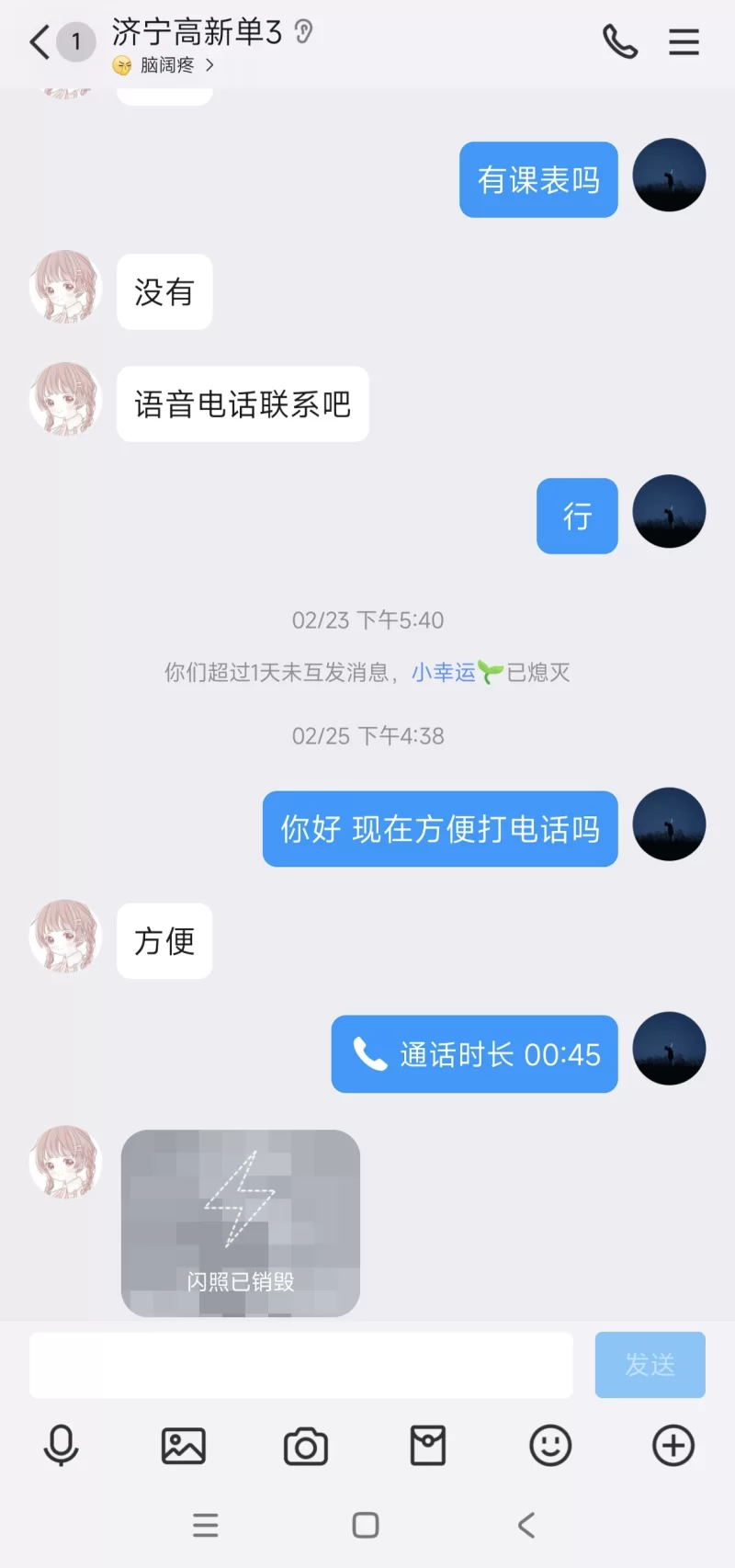Image resolution: width=735 pixels, height=1568 pixels.
Task: Go to system home screen
Action: 366,1526
